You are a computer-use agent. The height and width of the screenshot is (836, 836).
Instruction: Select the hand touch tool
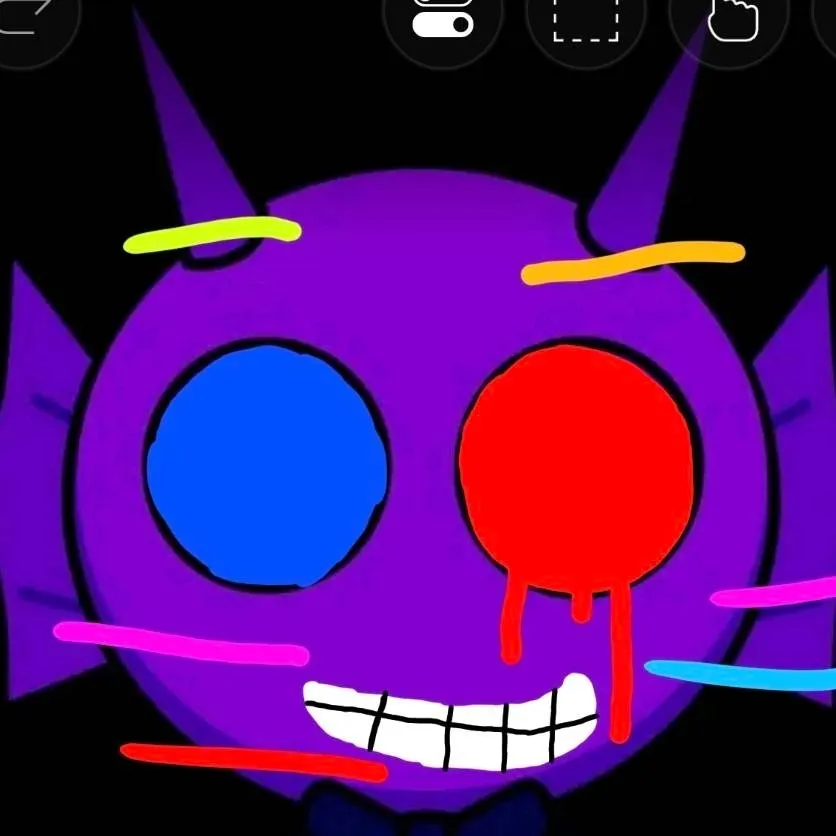tap(730, 18)
